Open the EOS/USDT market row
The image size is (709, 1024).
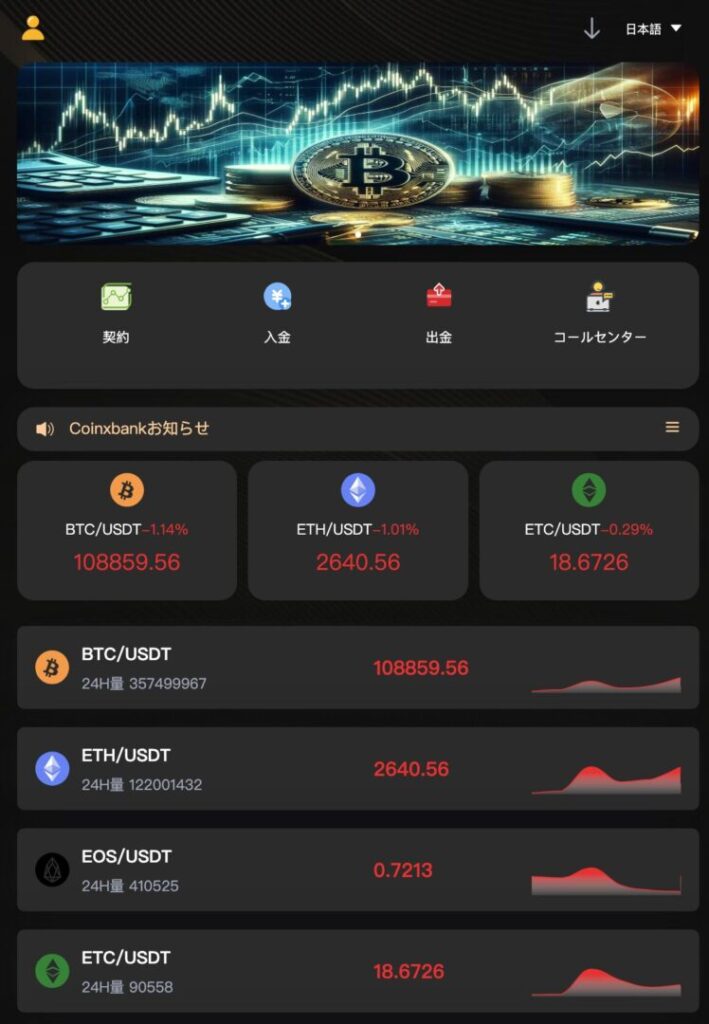point(357,870)
